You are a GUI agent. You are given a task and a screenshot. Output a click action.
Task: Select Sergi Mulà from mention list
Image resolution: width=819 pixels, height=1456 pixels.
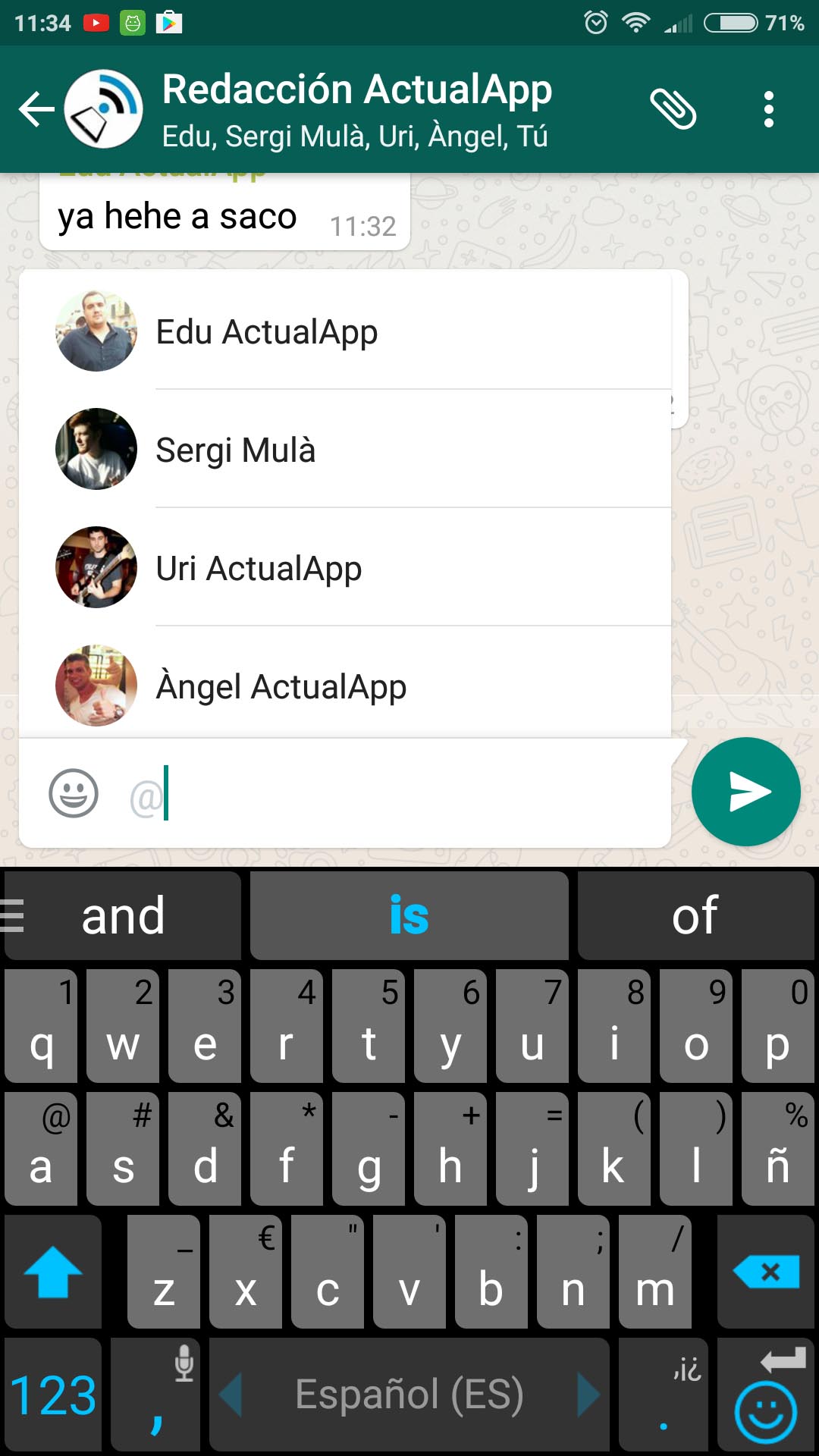coord(346,449)
